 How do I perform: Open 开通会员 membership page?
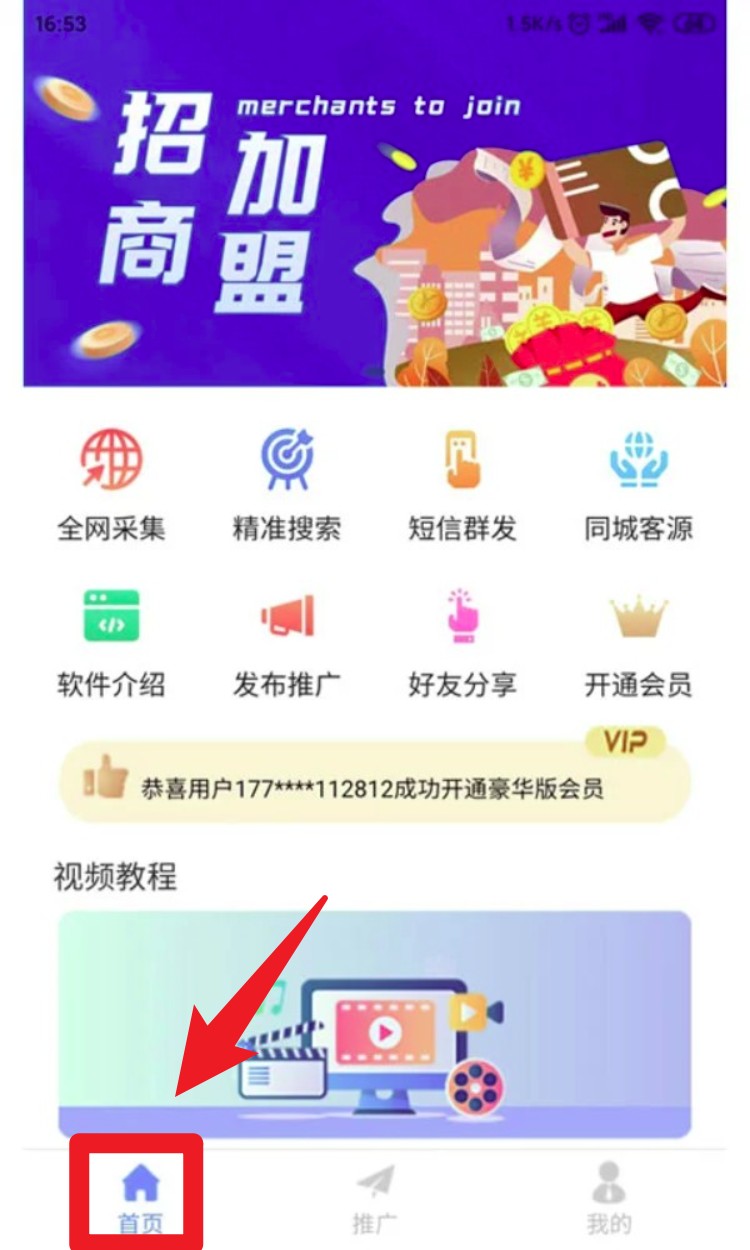pos(638,642)
